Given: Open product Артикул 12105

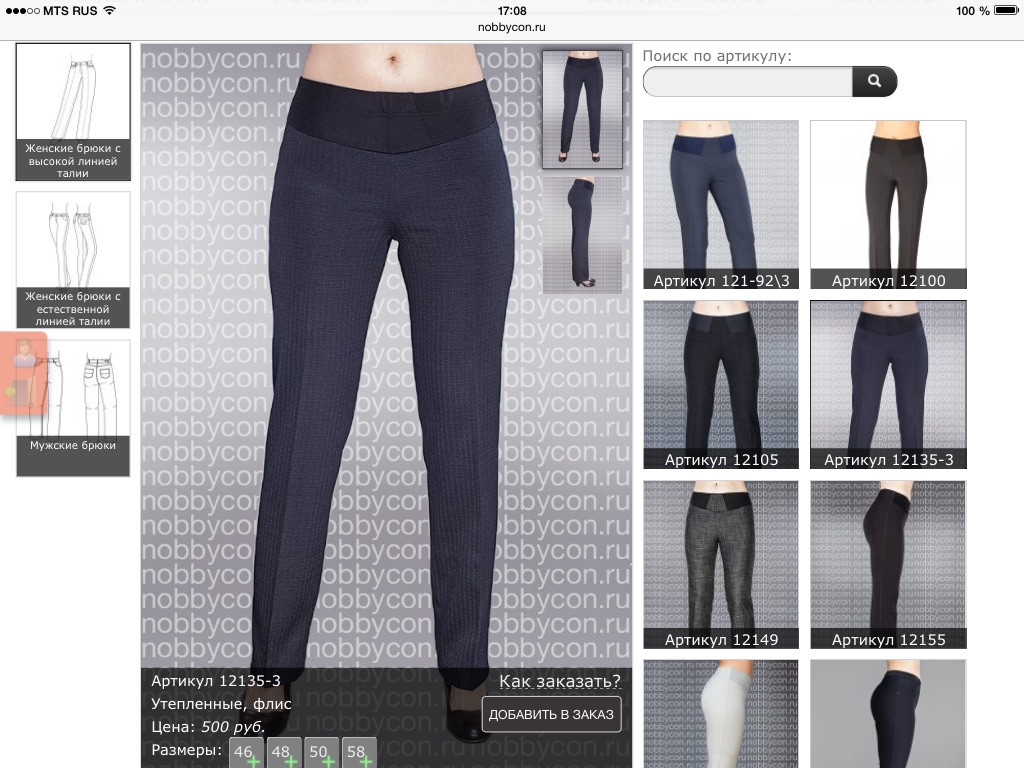Looking at the screenshot, I should pos(721,385).
